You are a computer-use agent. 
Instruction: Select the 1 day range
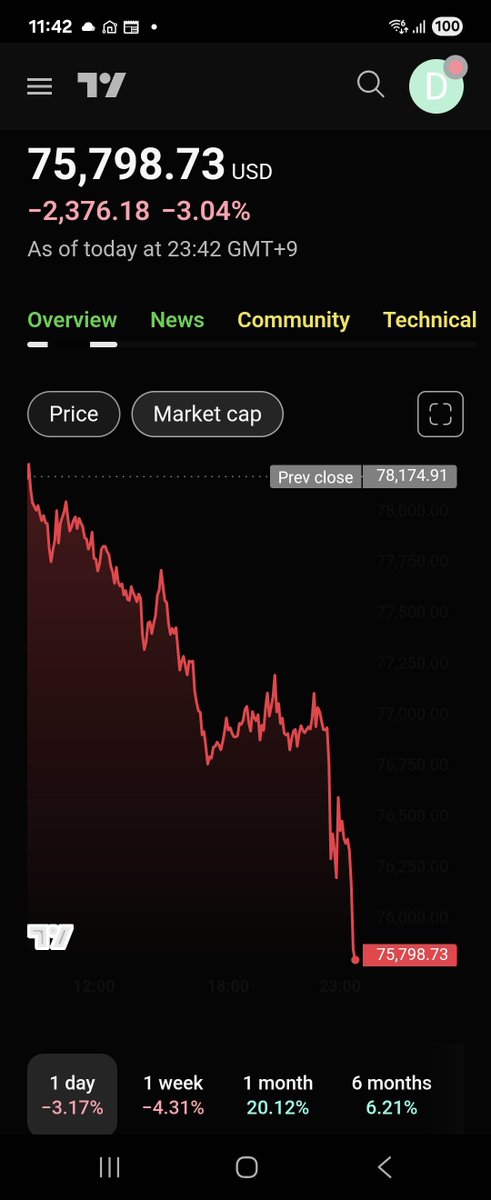72,1095
